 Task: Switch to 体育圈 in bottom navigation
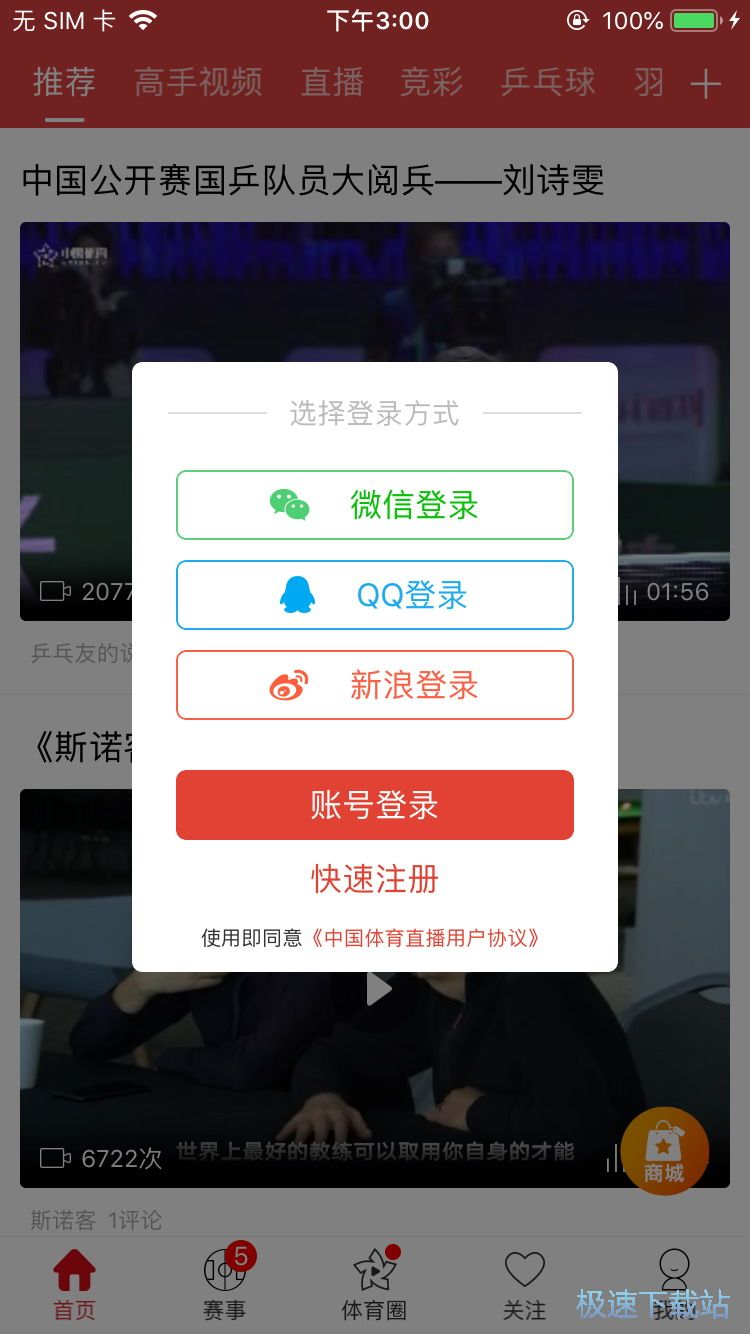point(375,1284)
